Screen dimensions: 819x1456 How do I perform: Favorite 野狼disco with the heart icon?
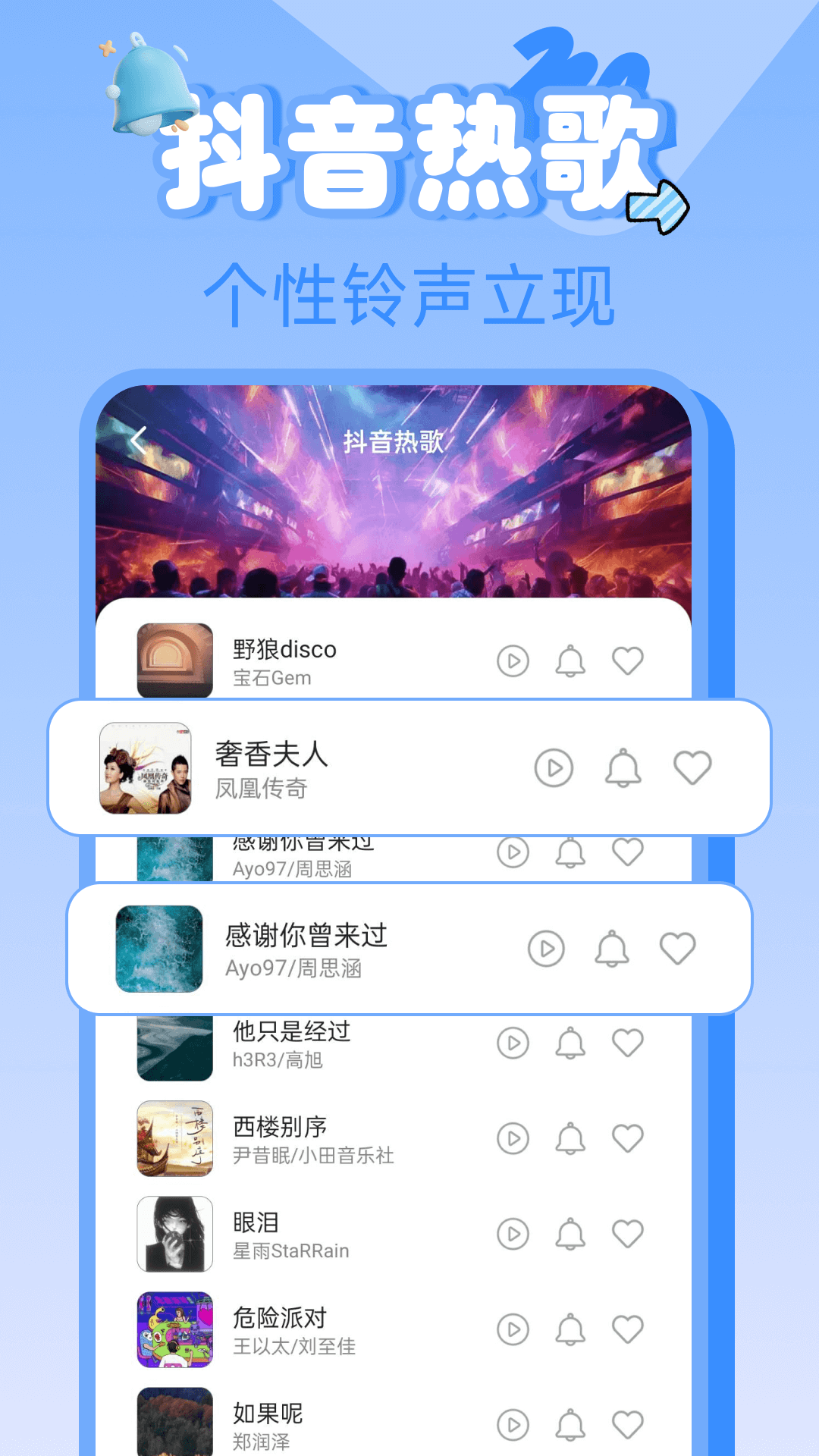[626, 660]
